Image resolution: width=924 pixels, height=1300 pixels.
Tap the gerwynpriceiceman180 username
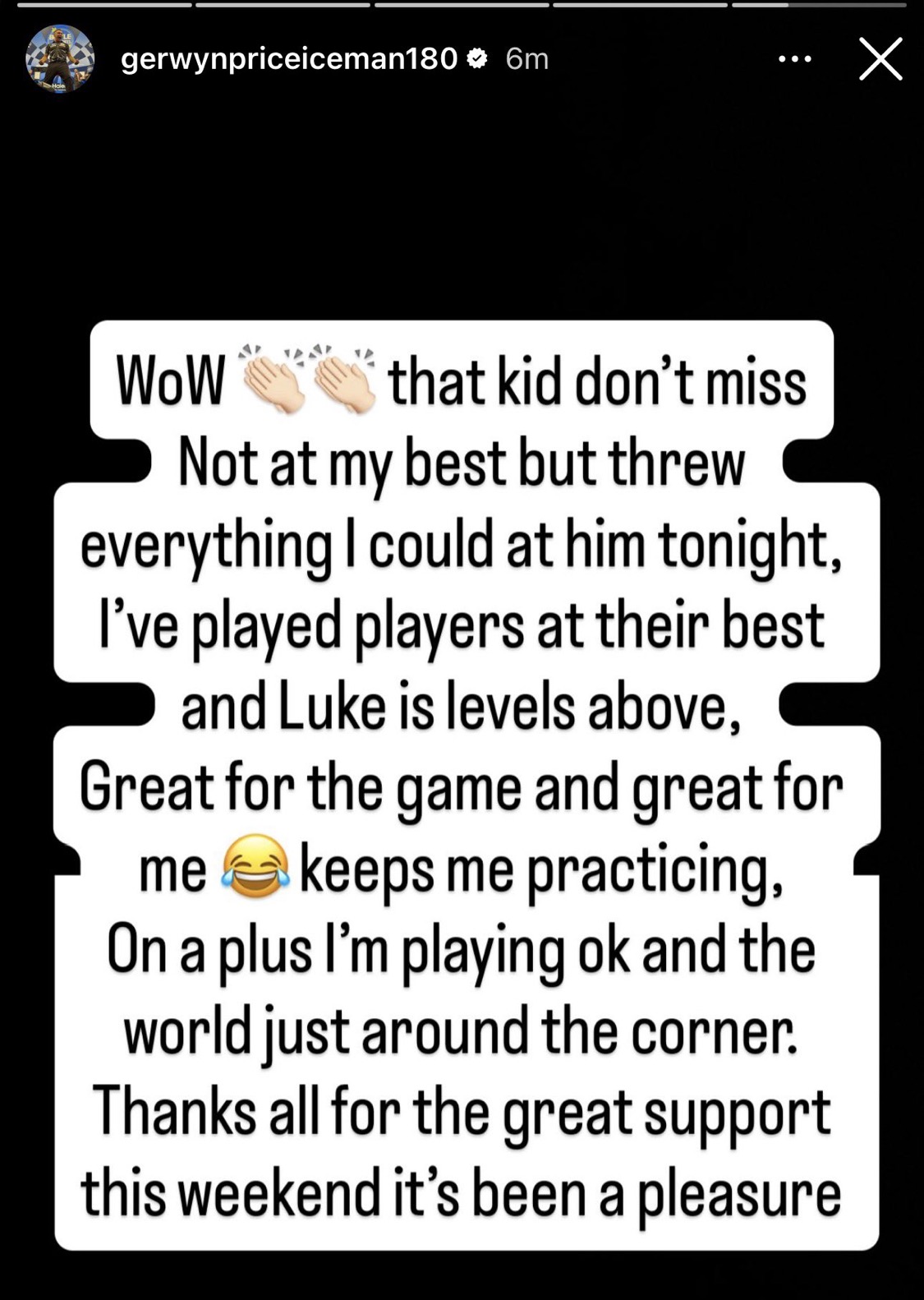coord(288,58)
